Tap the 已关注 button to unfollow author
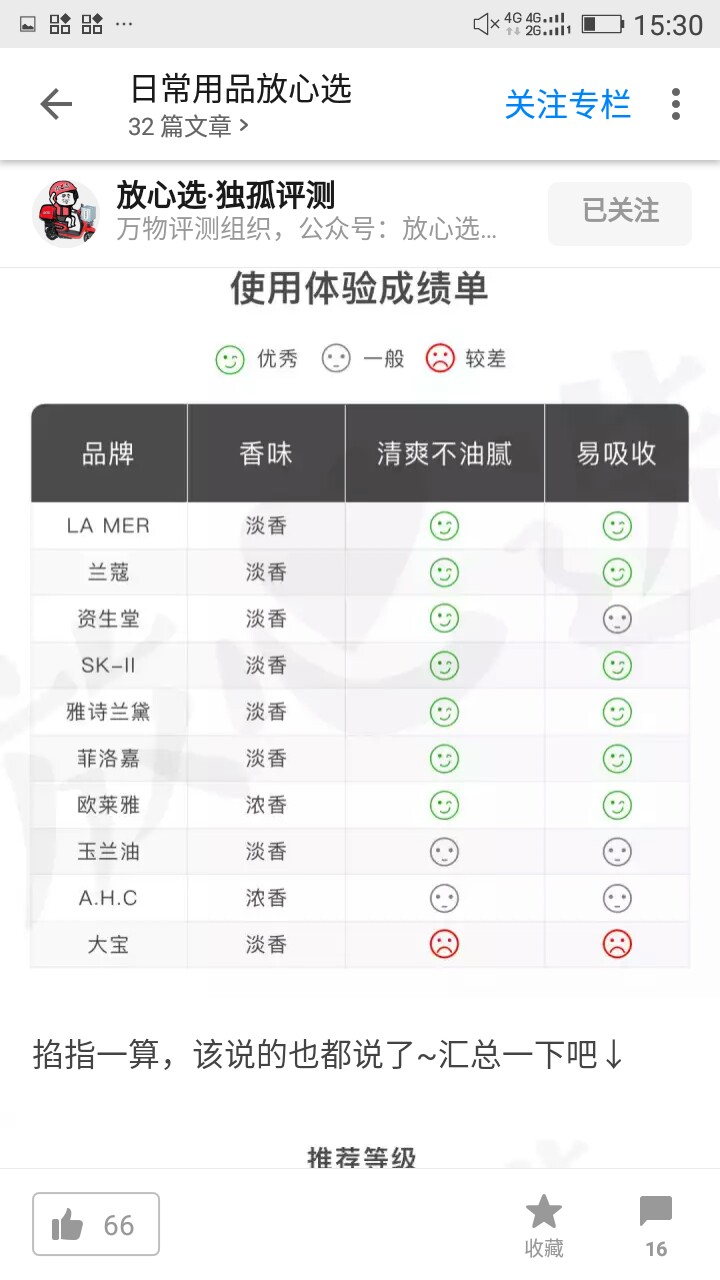720x1280 pixels. pos(620,213)
